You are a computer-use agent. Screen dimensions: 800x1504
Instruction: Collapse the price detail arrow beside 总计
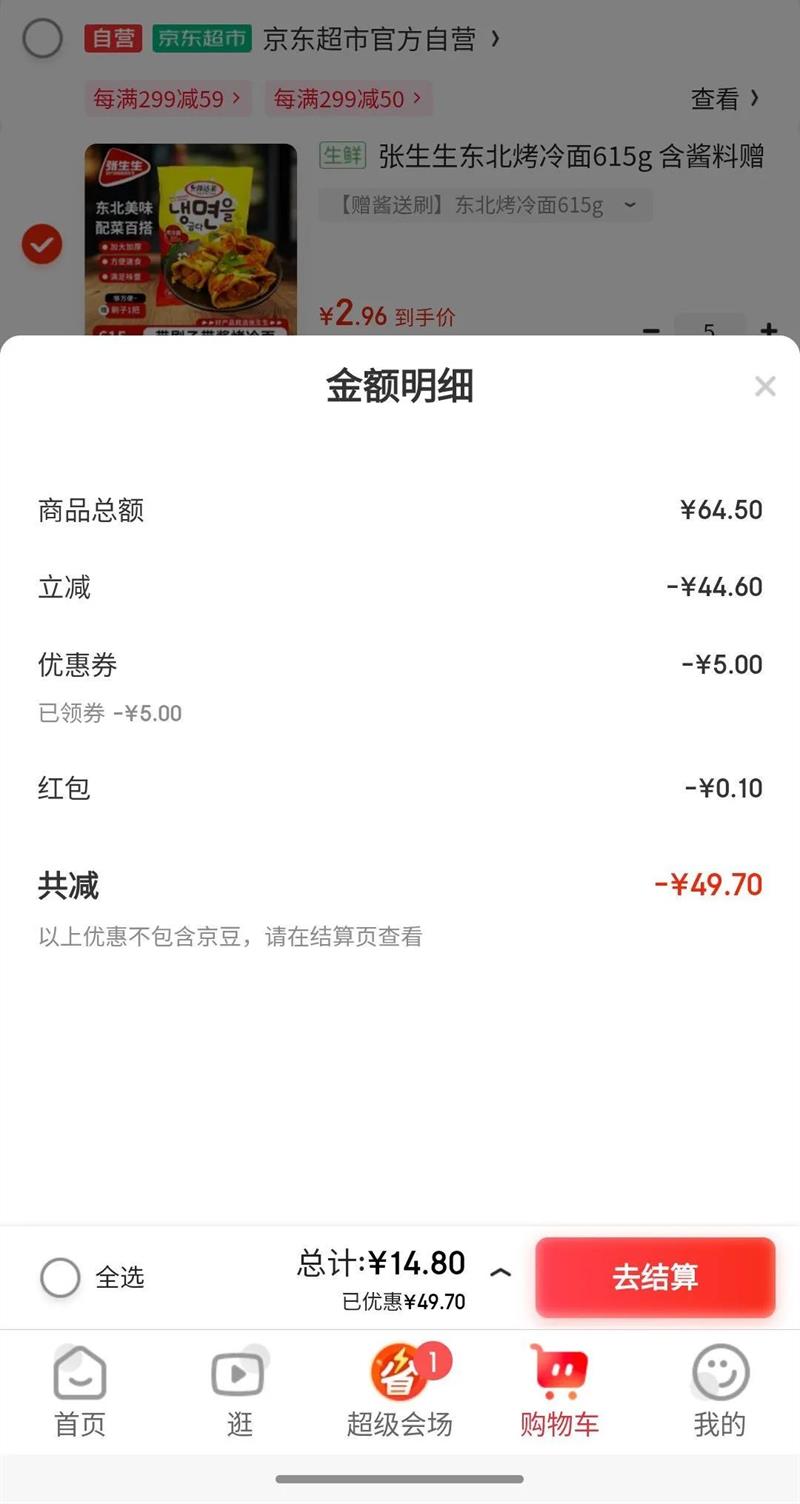pyautogui.click(x=501, y=1273)
